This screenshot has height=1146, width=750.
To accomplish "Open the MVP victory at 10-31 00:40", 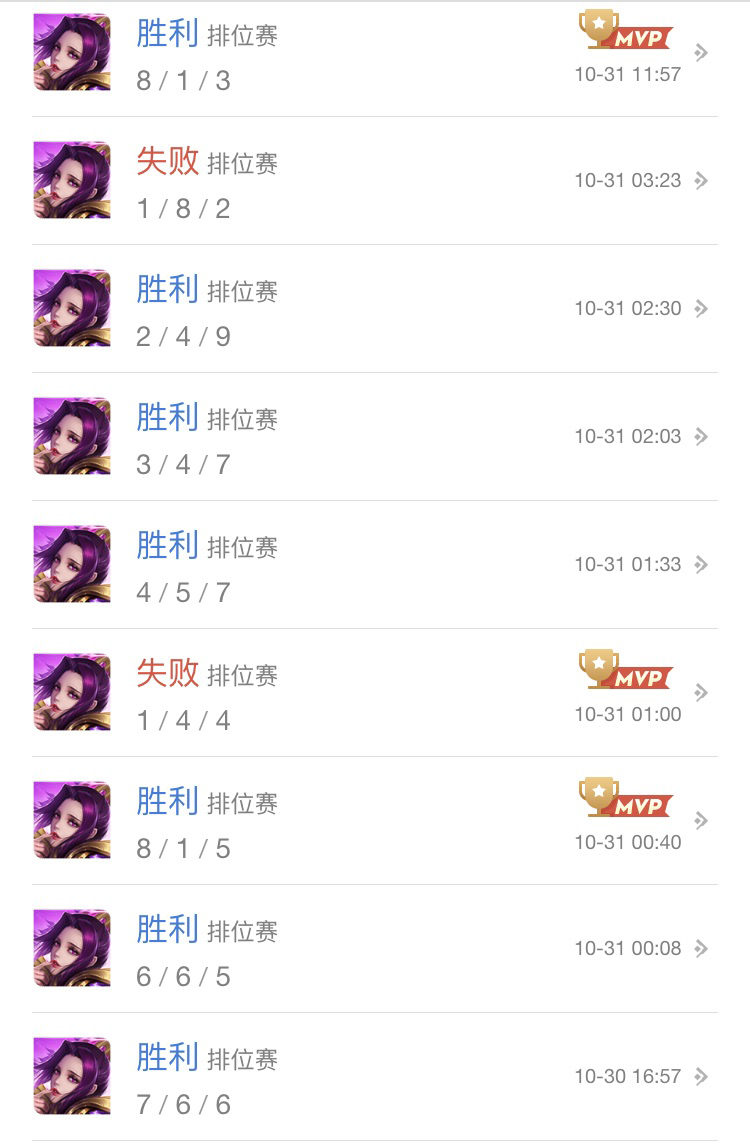I will click(x=375, y=821).
